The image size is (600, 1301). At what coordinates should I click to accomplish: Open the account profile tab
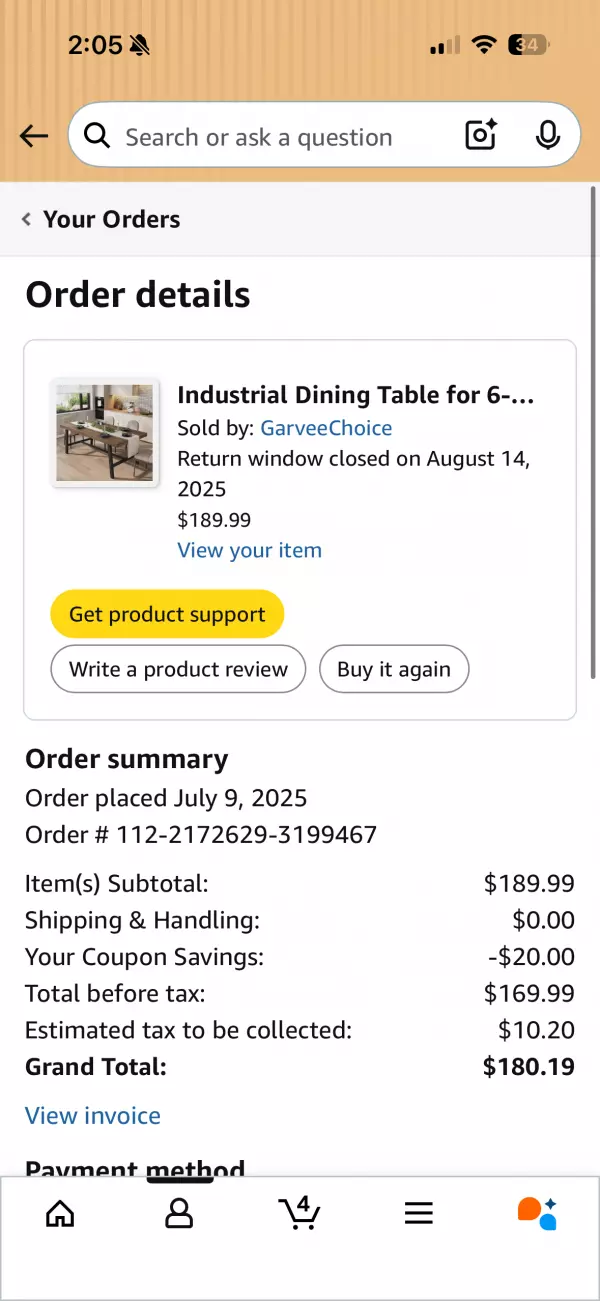pyautogui.click(x=179, y=1213)
